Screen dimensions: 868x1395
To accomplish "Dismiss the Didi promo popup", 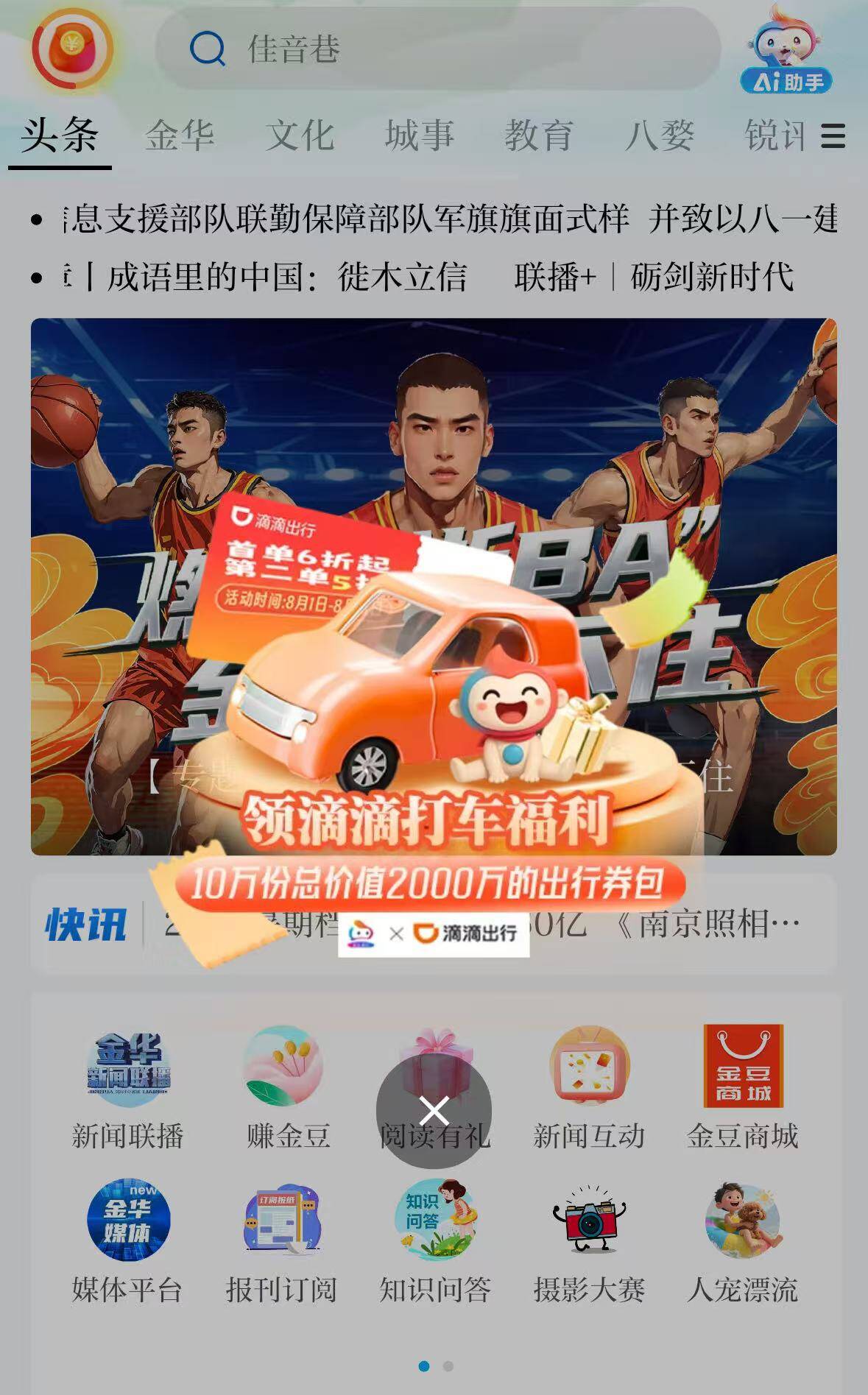I will pyautogui.click(x=434, y=1111).
